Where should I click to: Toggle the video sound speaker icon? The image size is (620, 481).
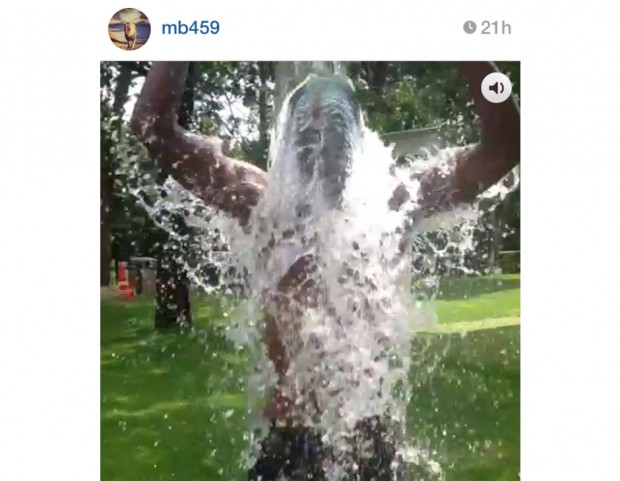click(496, 88)
